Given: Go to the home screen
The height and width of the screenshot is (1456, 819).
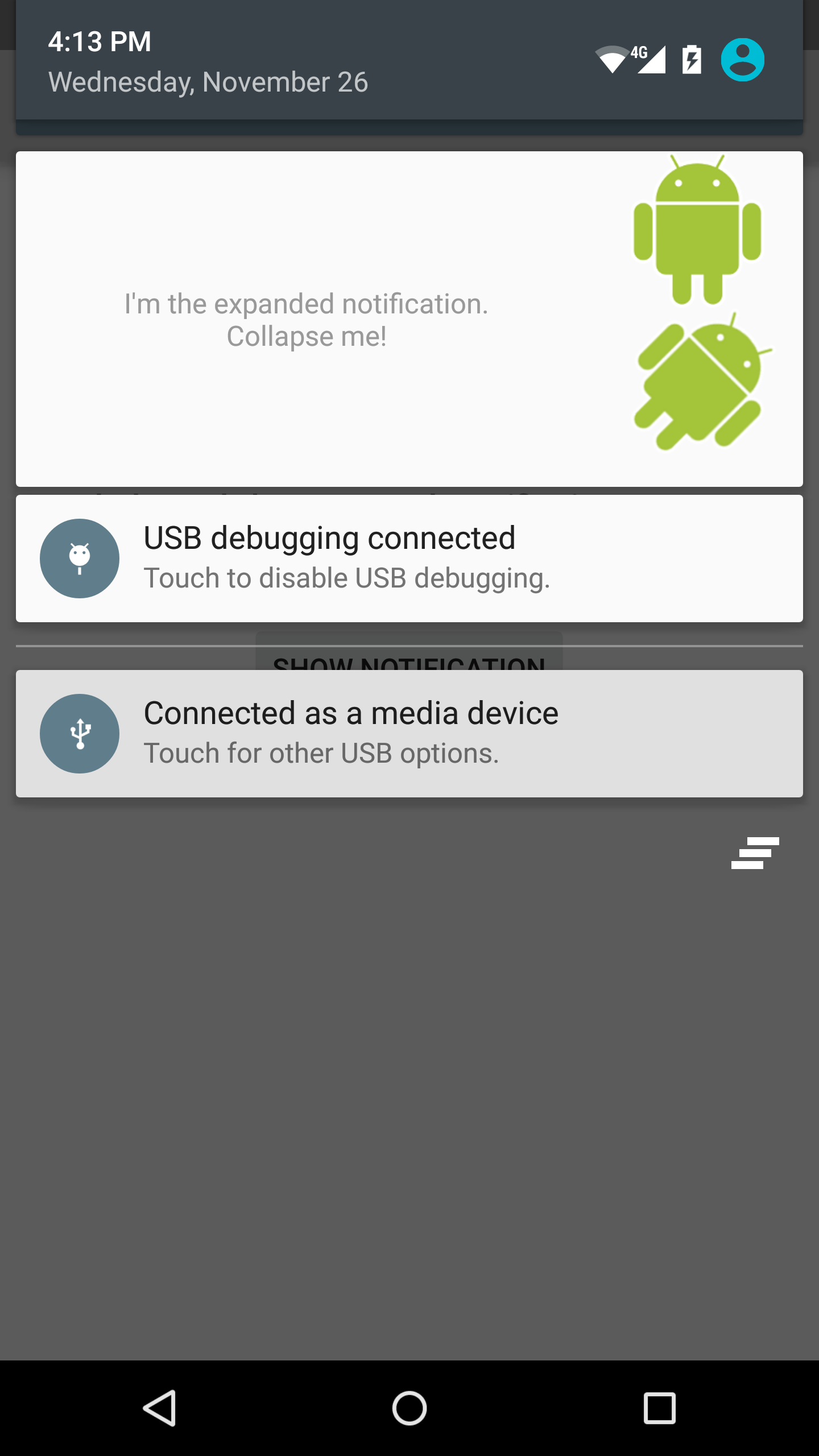Looking at the screenshot, I should pos(409,1408).
